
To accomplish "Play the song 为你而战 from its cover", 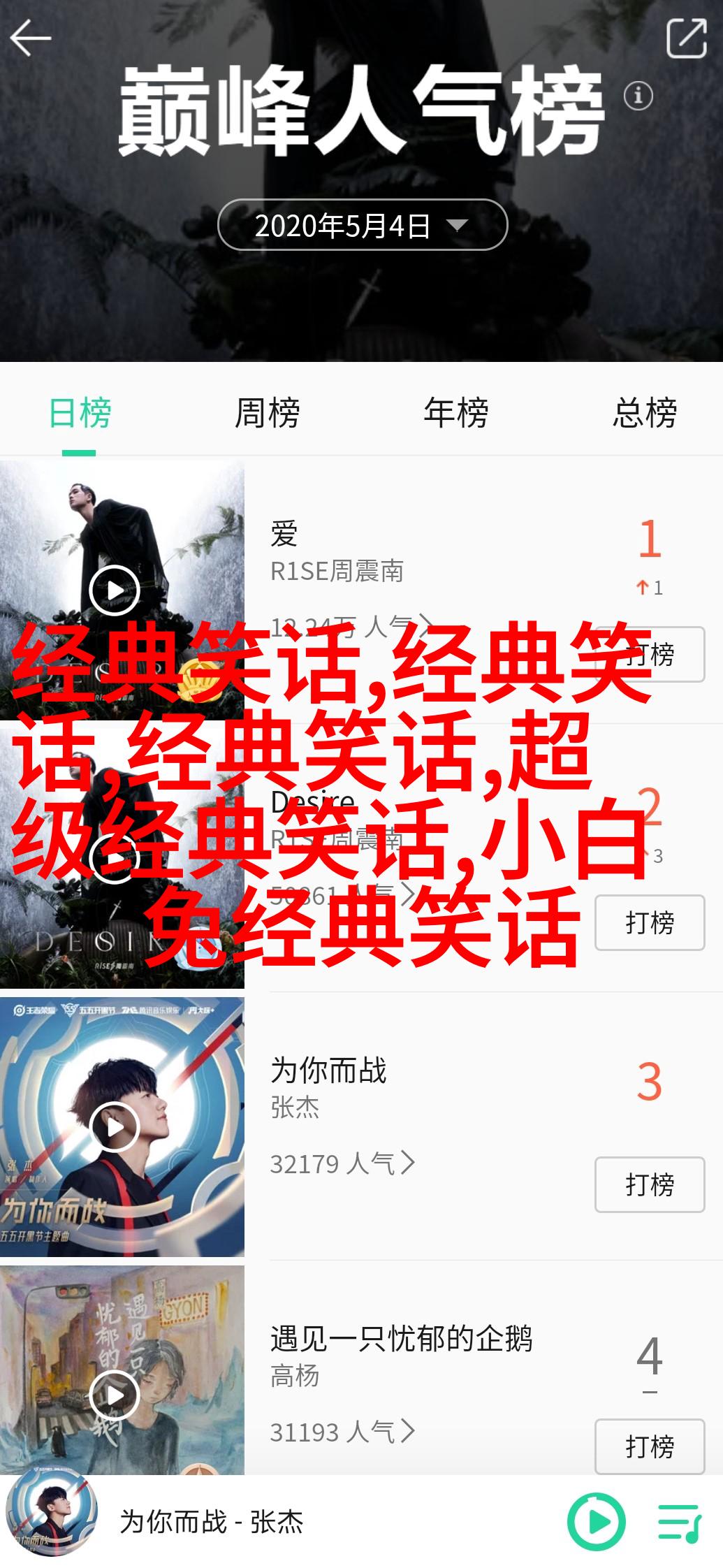I will click(115, 1126).
